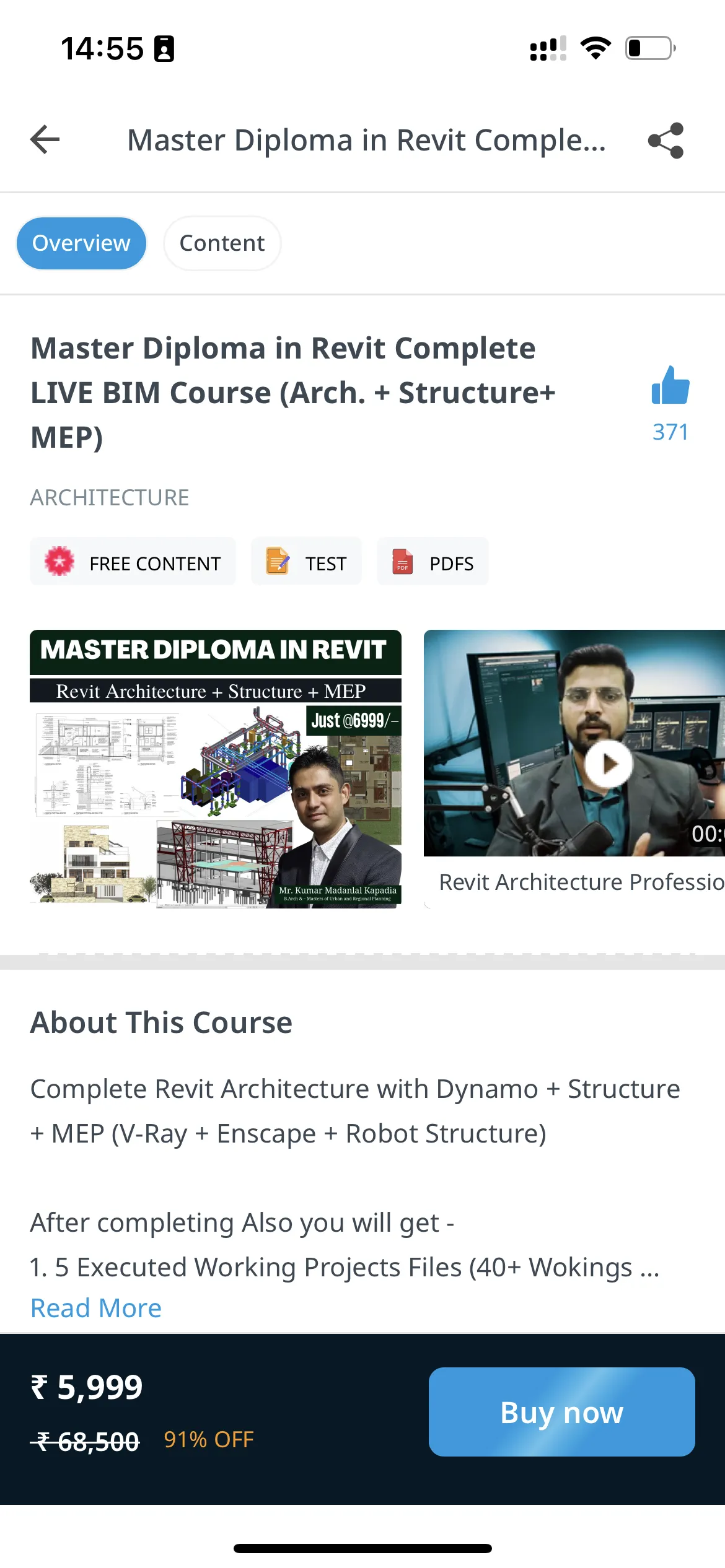Tap the ARCHITECTURE category label
The width and height of the screenshot is (725, 1568).
click(x=110, y=497)
